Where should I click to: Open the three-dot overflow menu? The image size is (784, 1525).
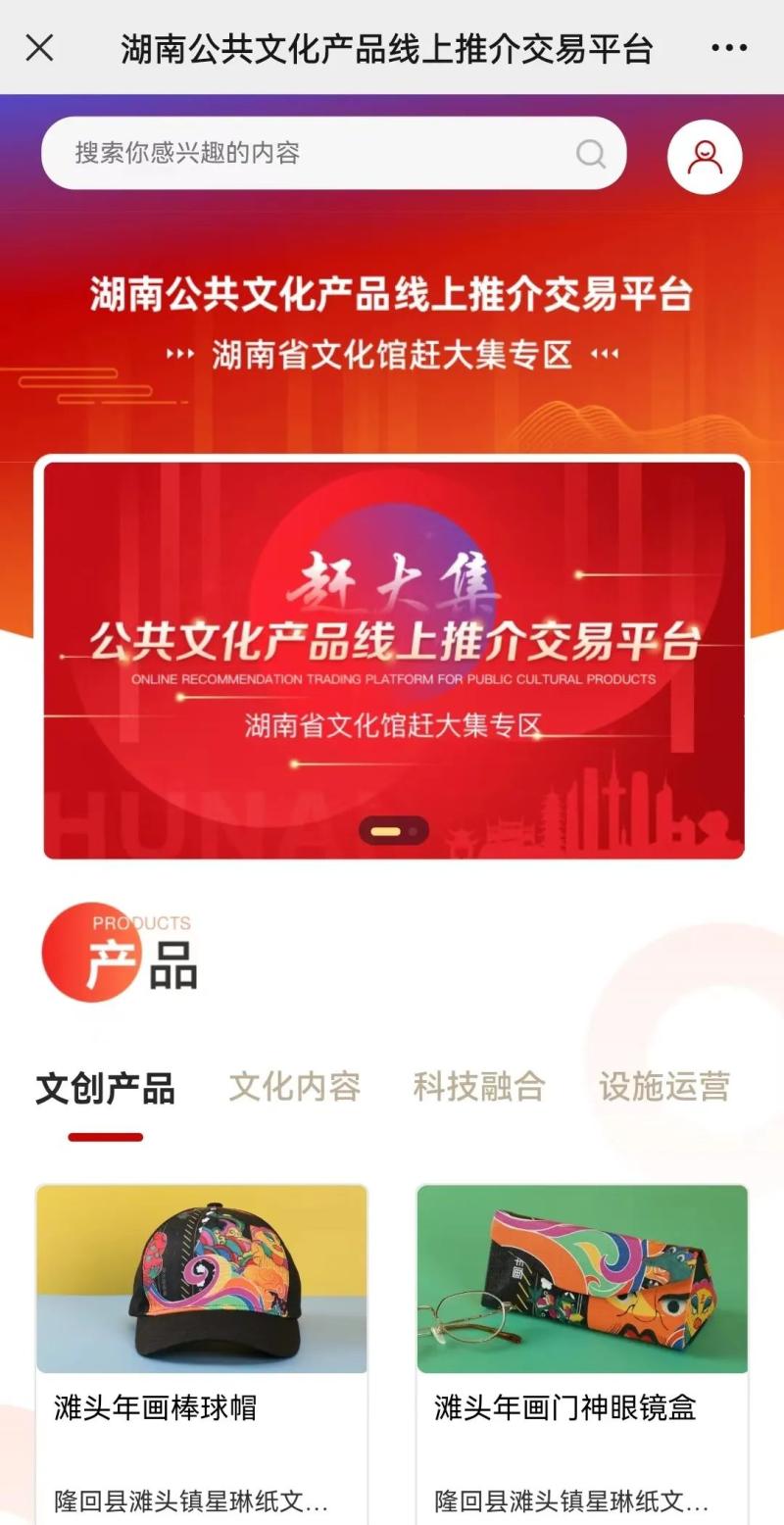(x=729, y=47)
